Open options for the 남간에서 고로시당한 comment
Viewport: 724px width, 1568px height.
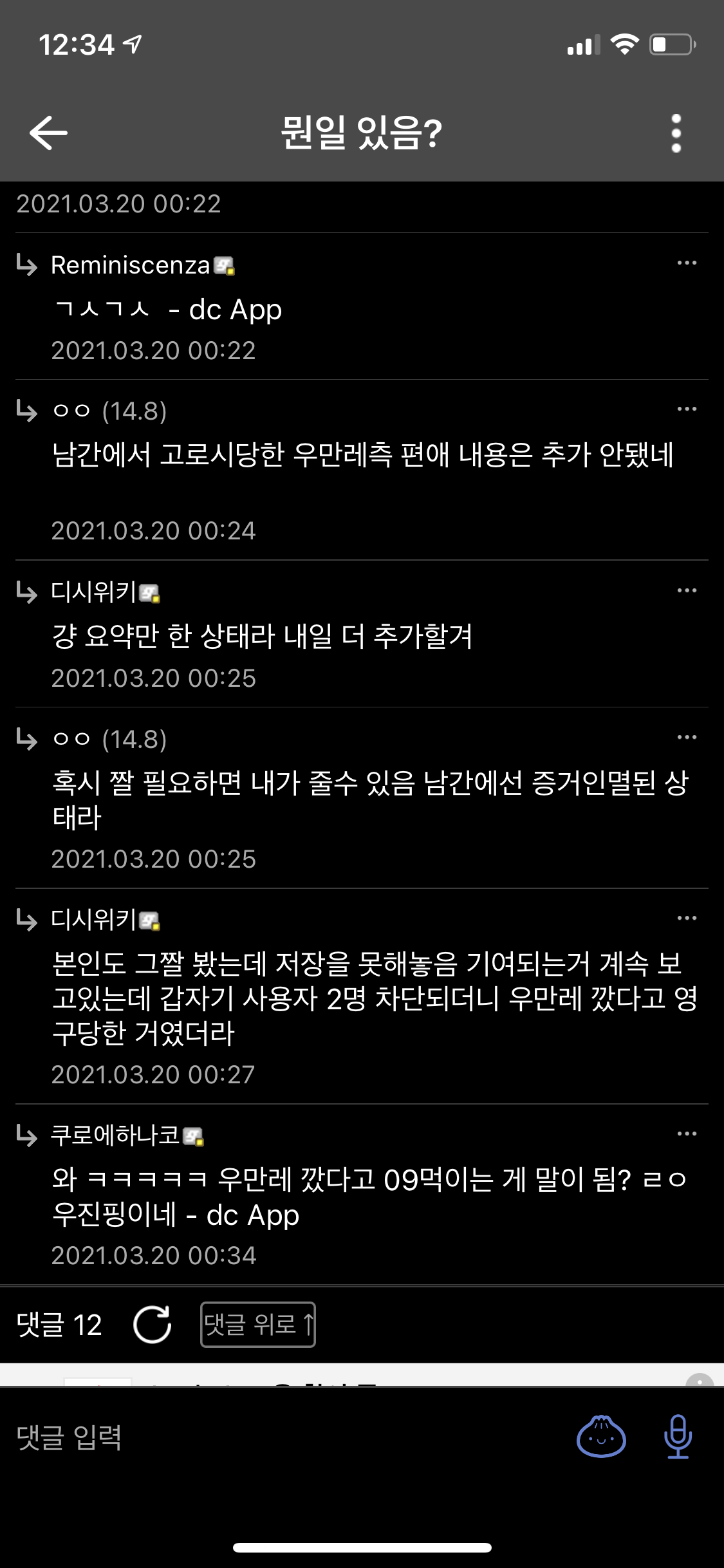pyautogui.click(x=686, y=409)
